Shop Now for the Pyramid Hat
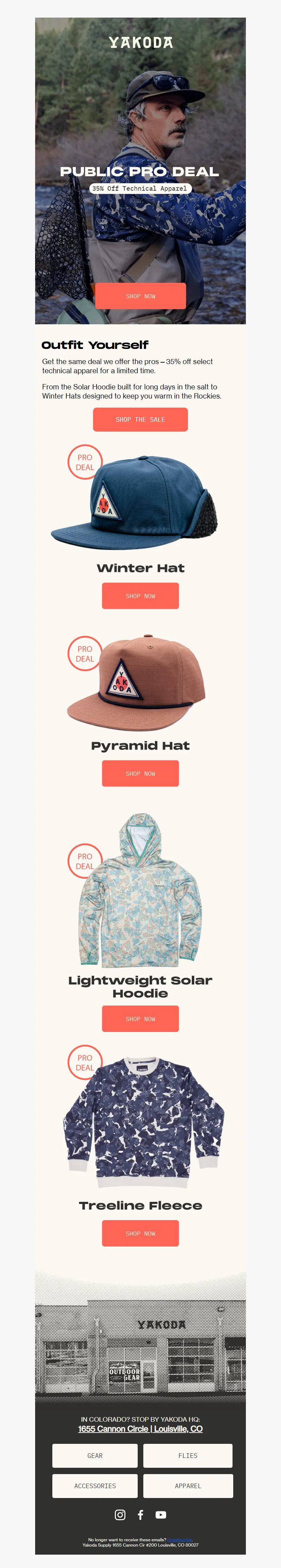Image resolution: width=281 pixels, height=1568 pixels. tap(140, 773)
